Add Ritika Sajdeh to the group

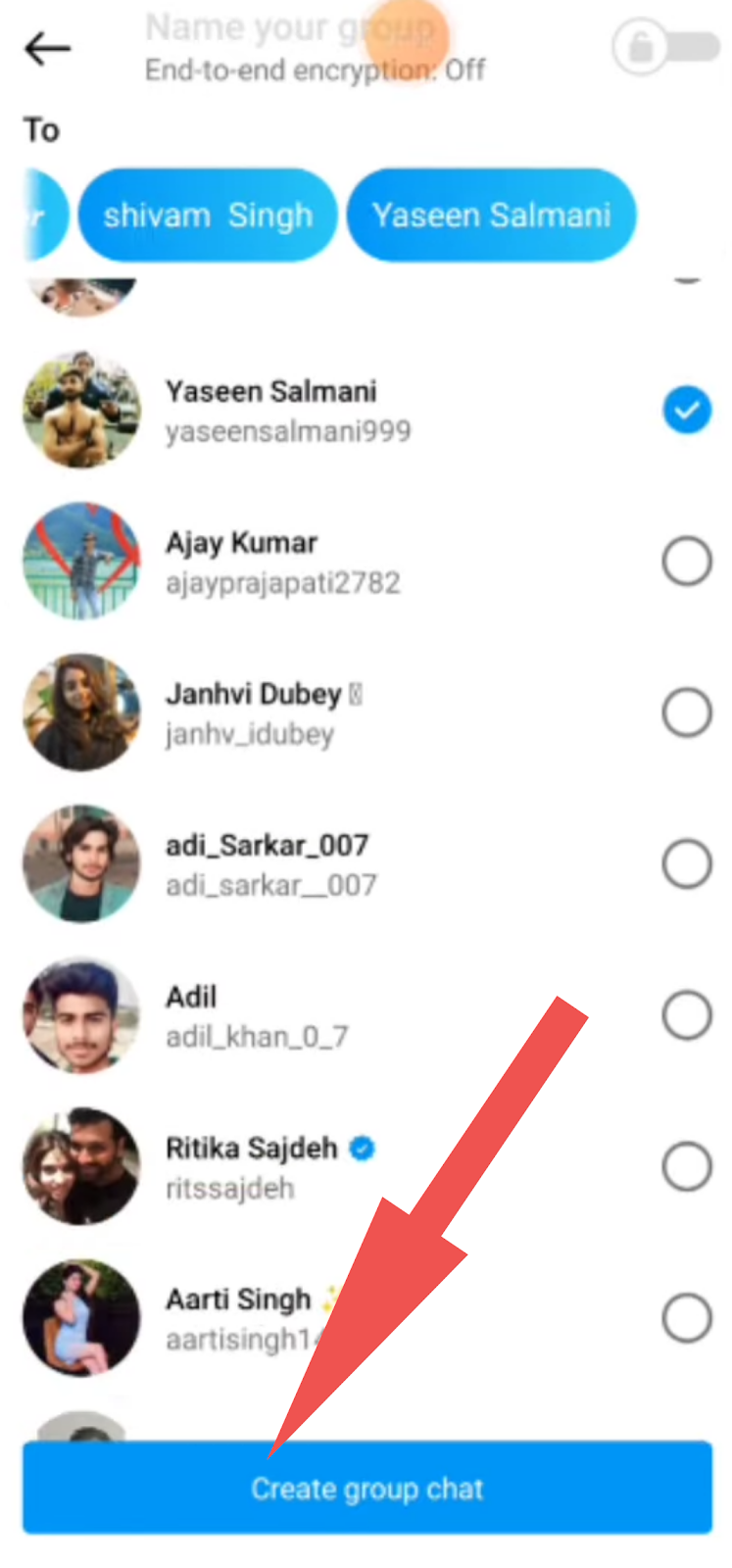point(687,1167)
